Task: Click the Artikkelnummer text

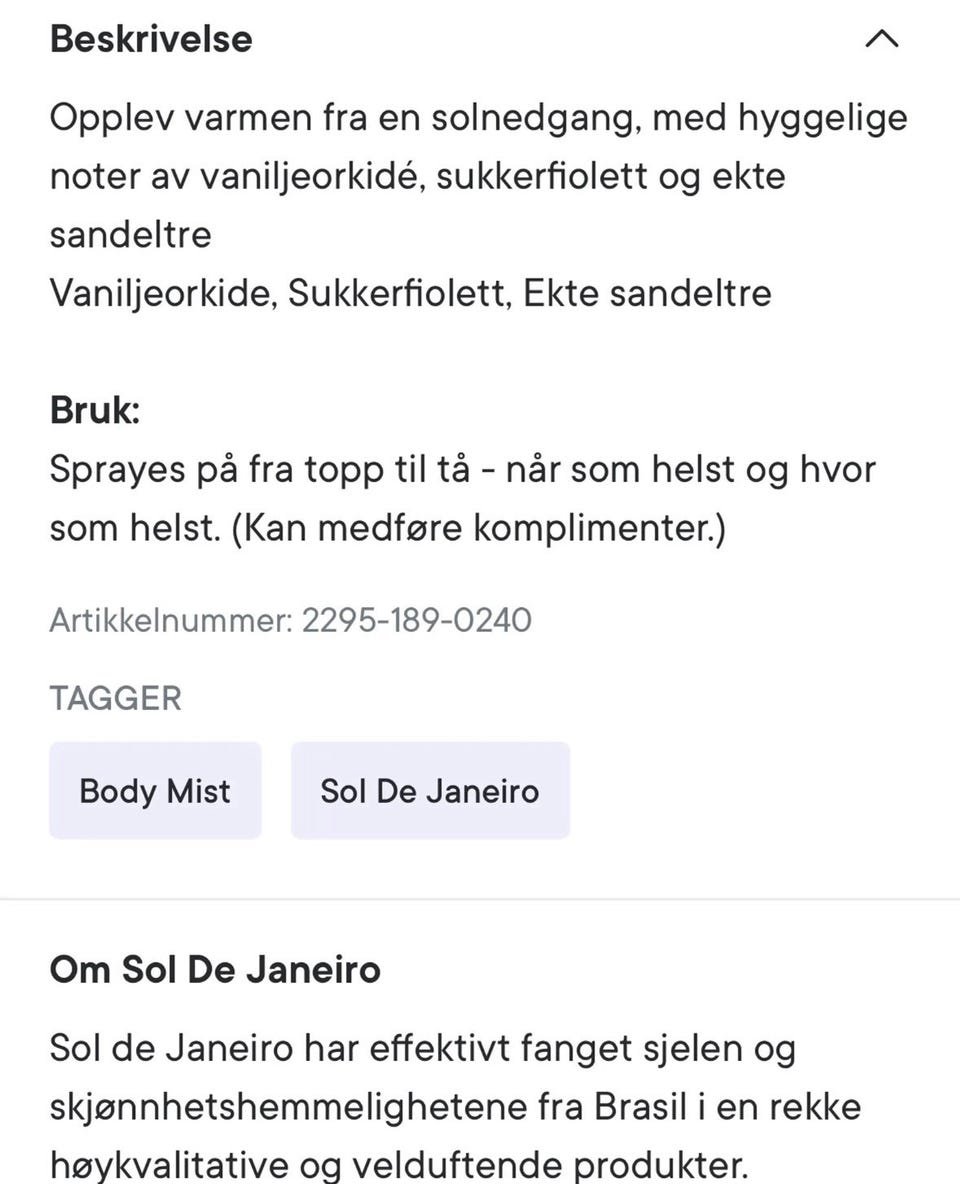Action: [165, 620]
